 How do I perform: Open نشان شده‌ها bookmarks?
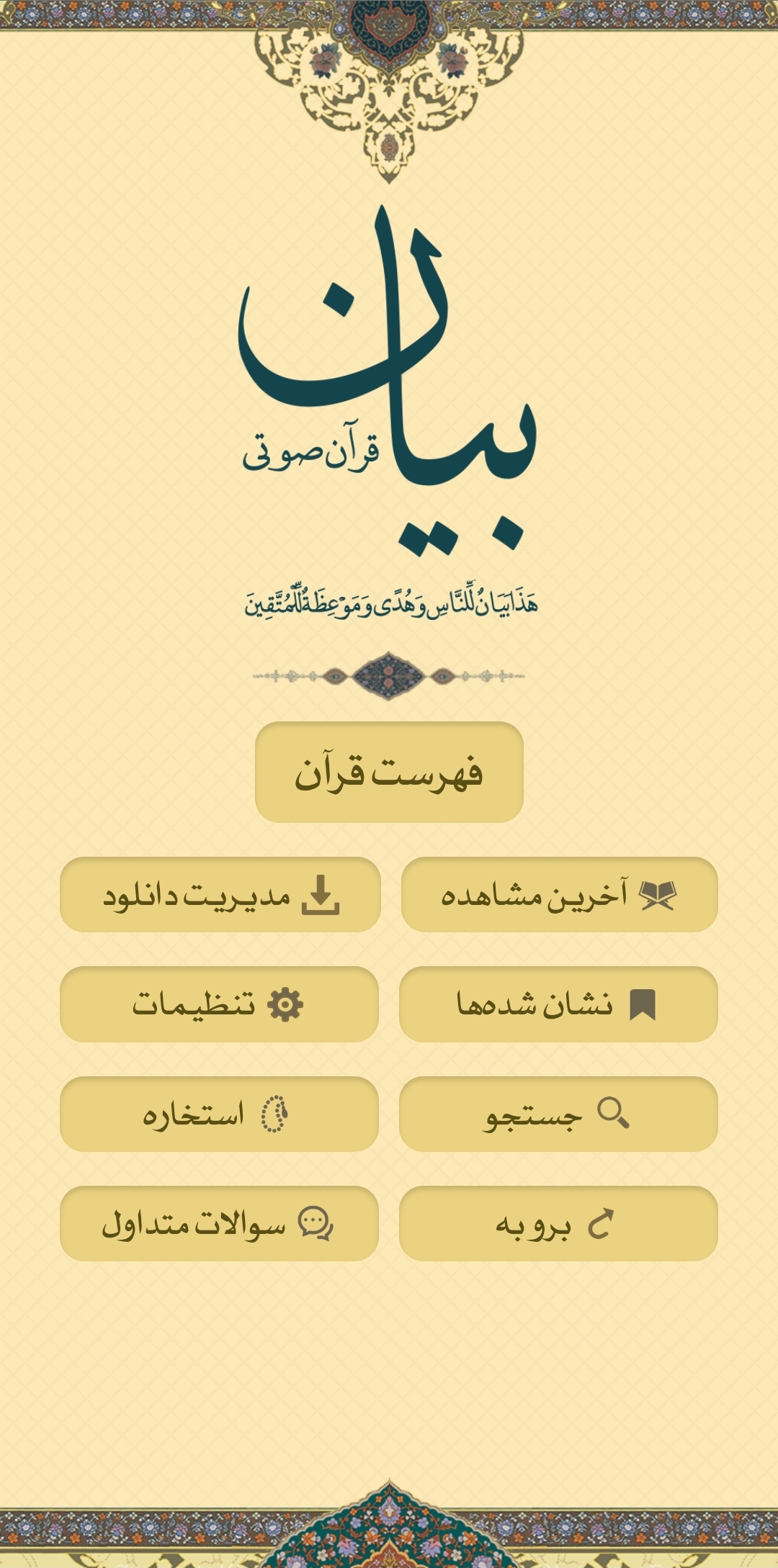558,1004
